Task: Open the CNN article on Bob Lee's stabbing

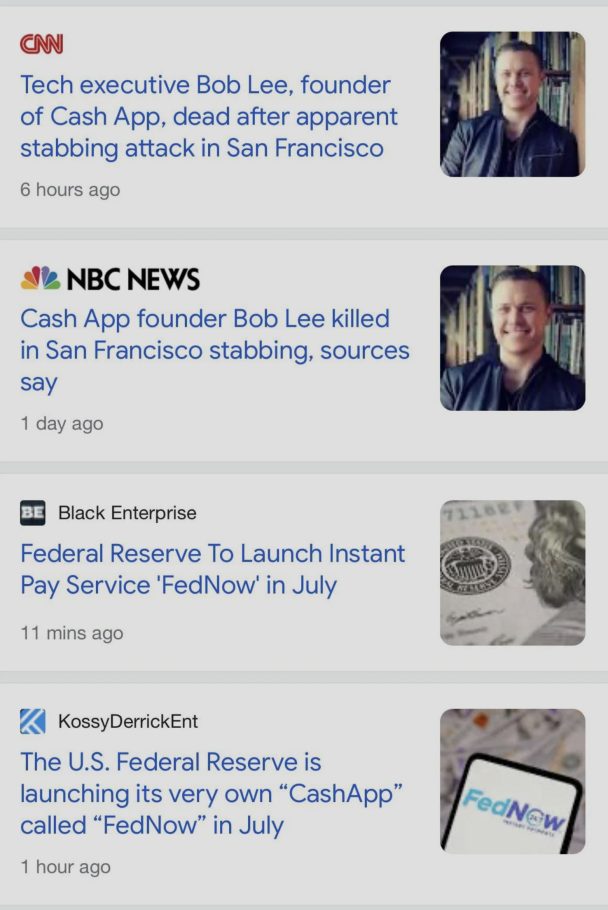Action: pyautogui.click(x=208, y=117)
